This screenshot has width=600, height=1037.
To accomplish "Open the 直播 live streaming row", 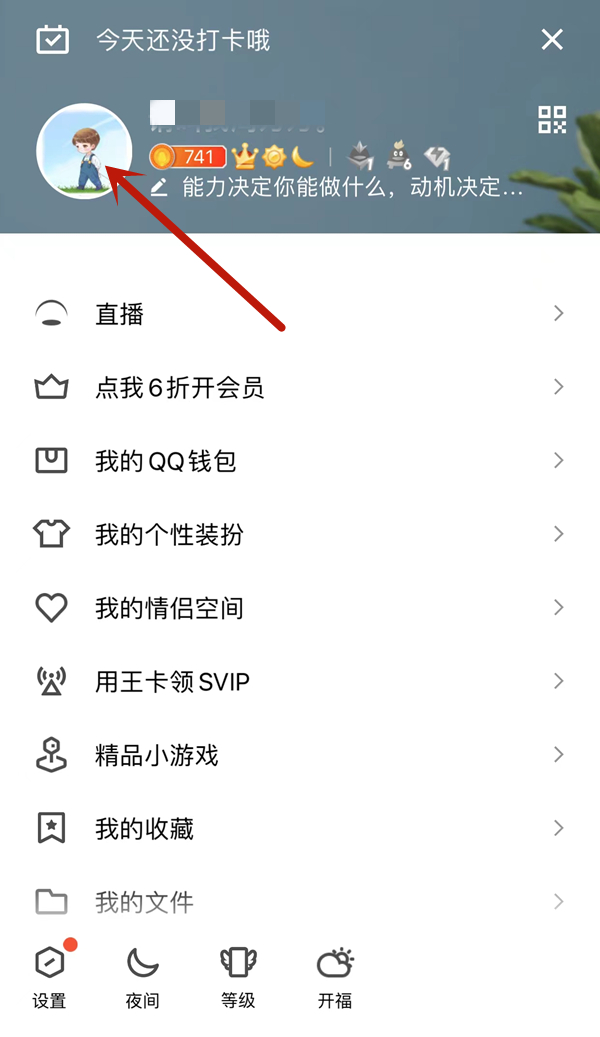I will (300, 313).
